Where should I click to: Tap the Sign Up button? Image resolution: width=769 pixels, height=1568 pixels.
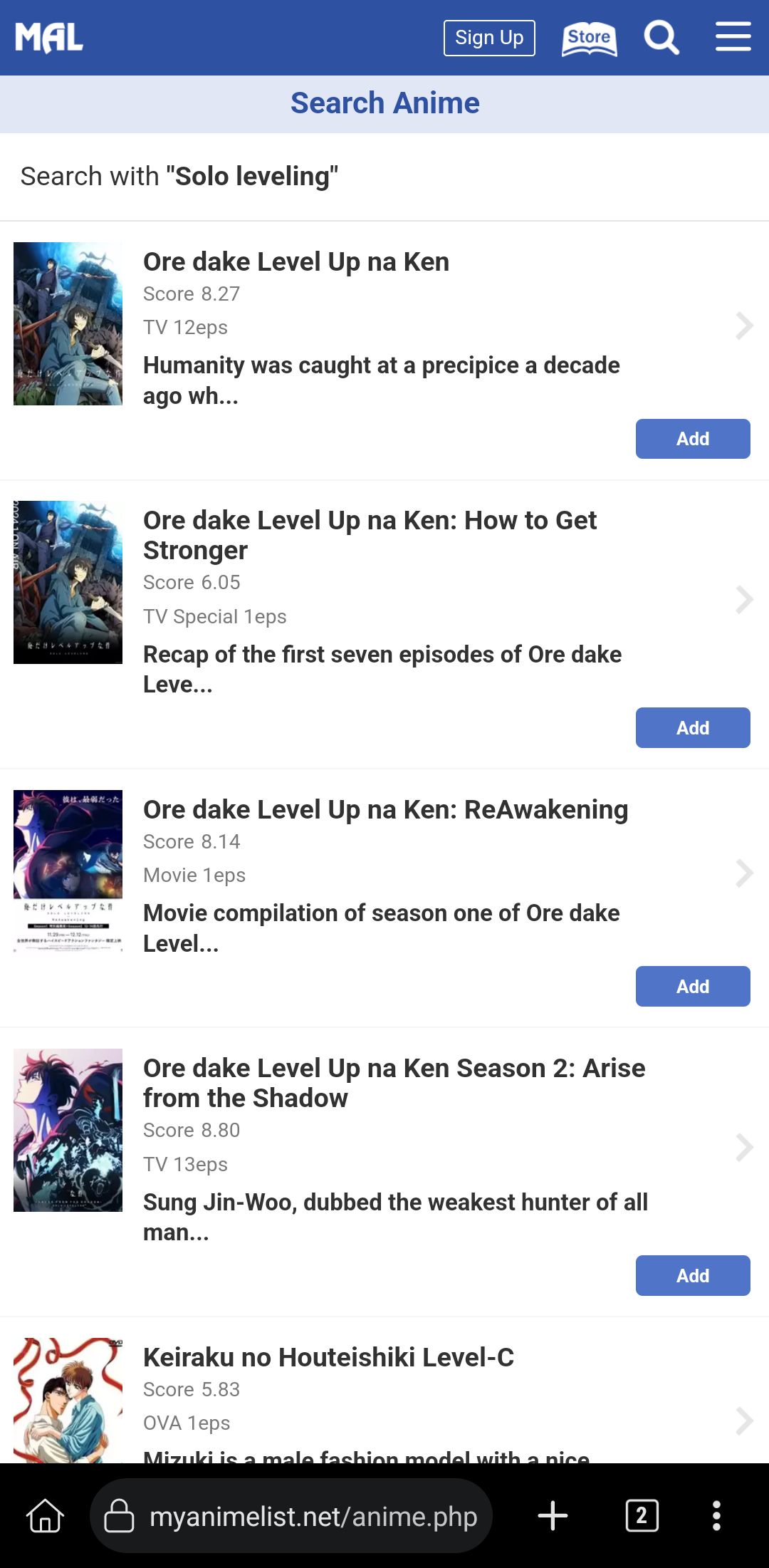pos(489,38)
